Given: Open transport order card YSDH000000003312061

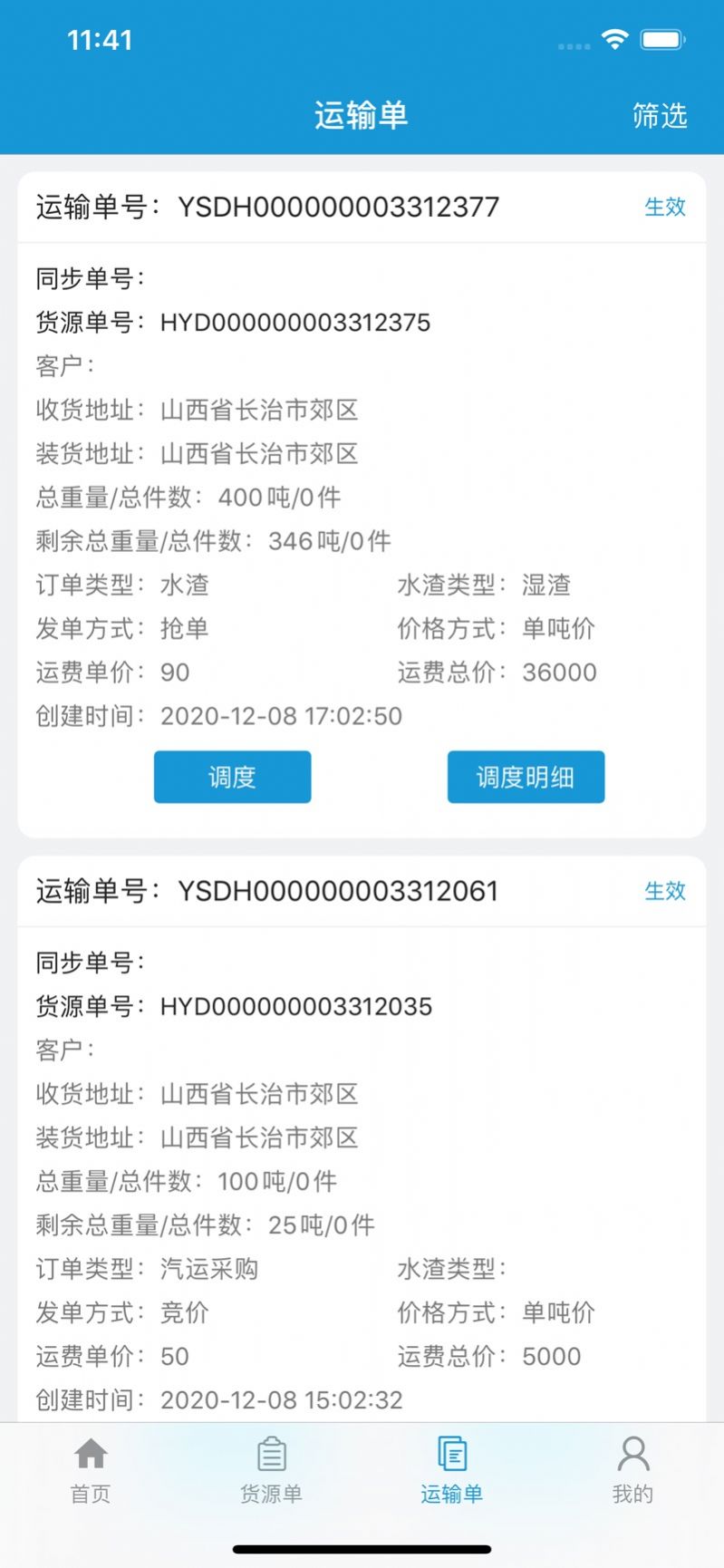Looking at the screenshot, I should pos(338,892).
